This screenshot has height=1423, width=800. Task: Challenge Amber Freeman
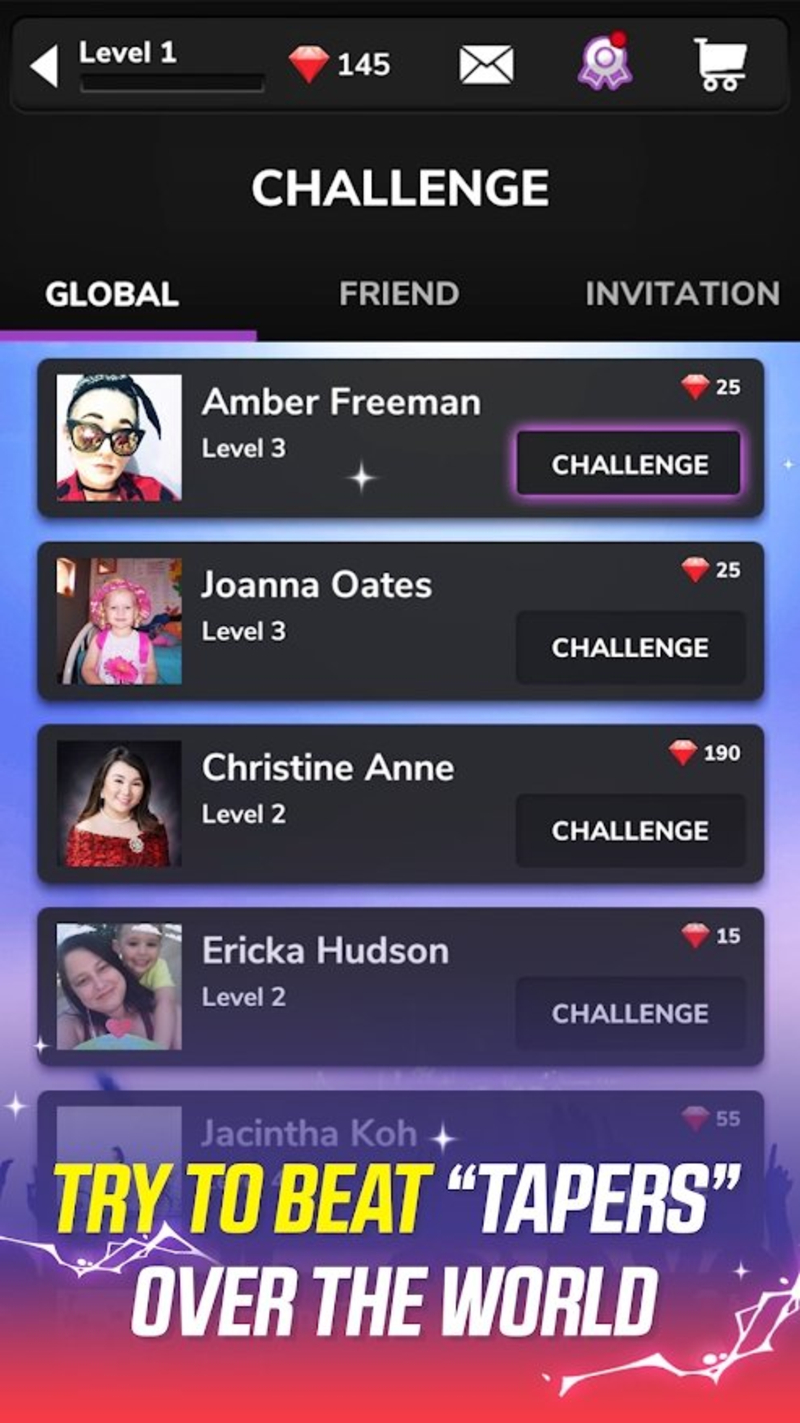(630, 464)
